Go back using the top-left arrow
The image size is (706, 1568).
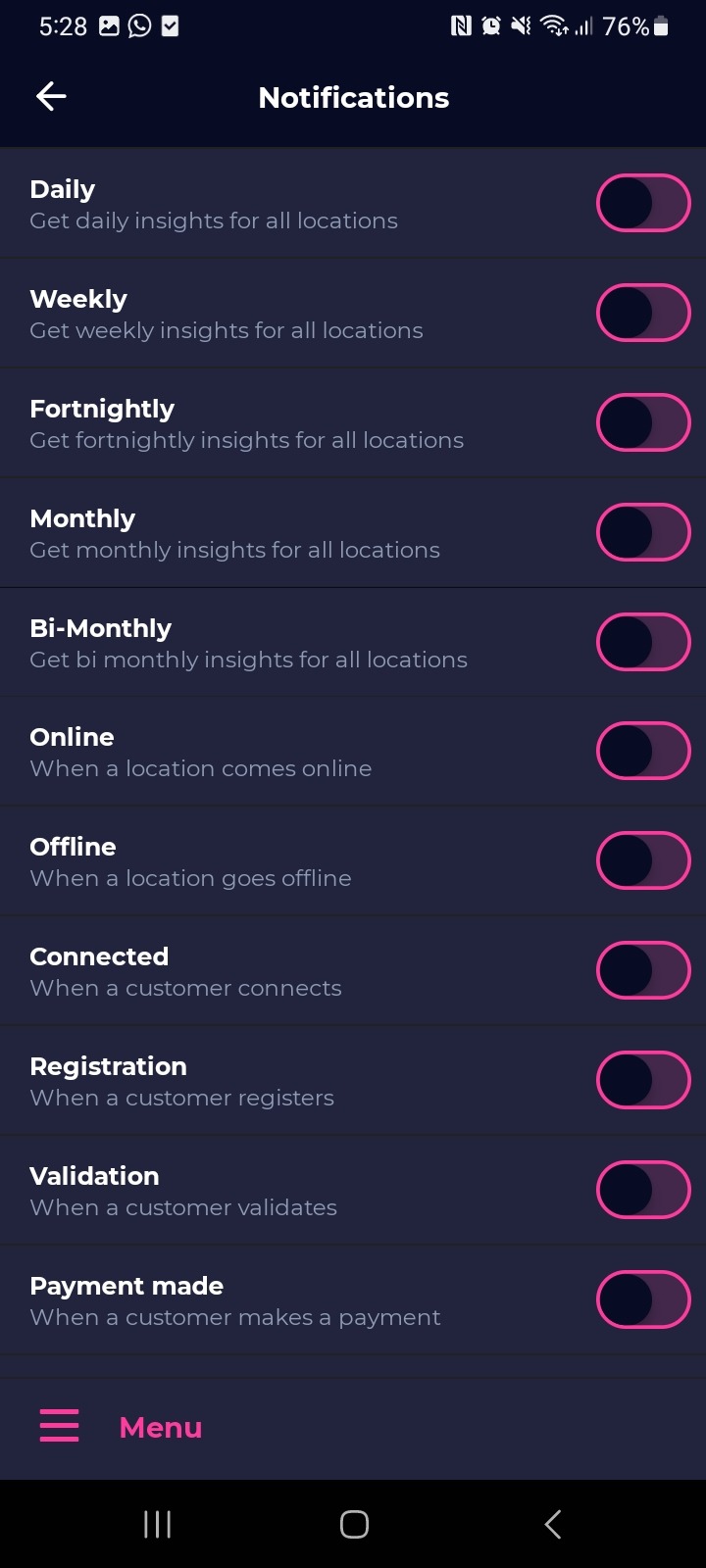tap(51, 96)
